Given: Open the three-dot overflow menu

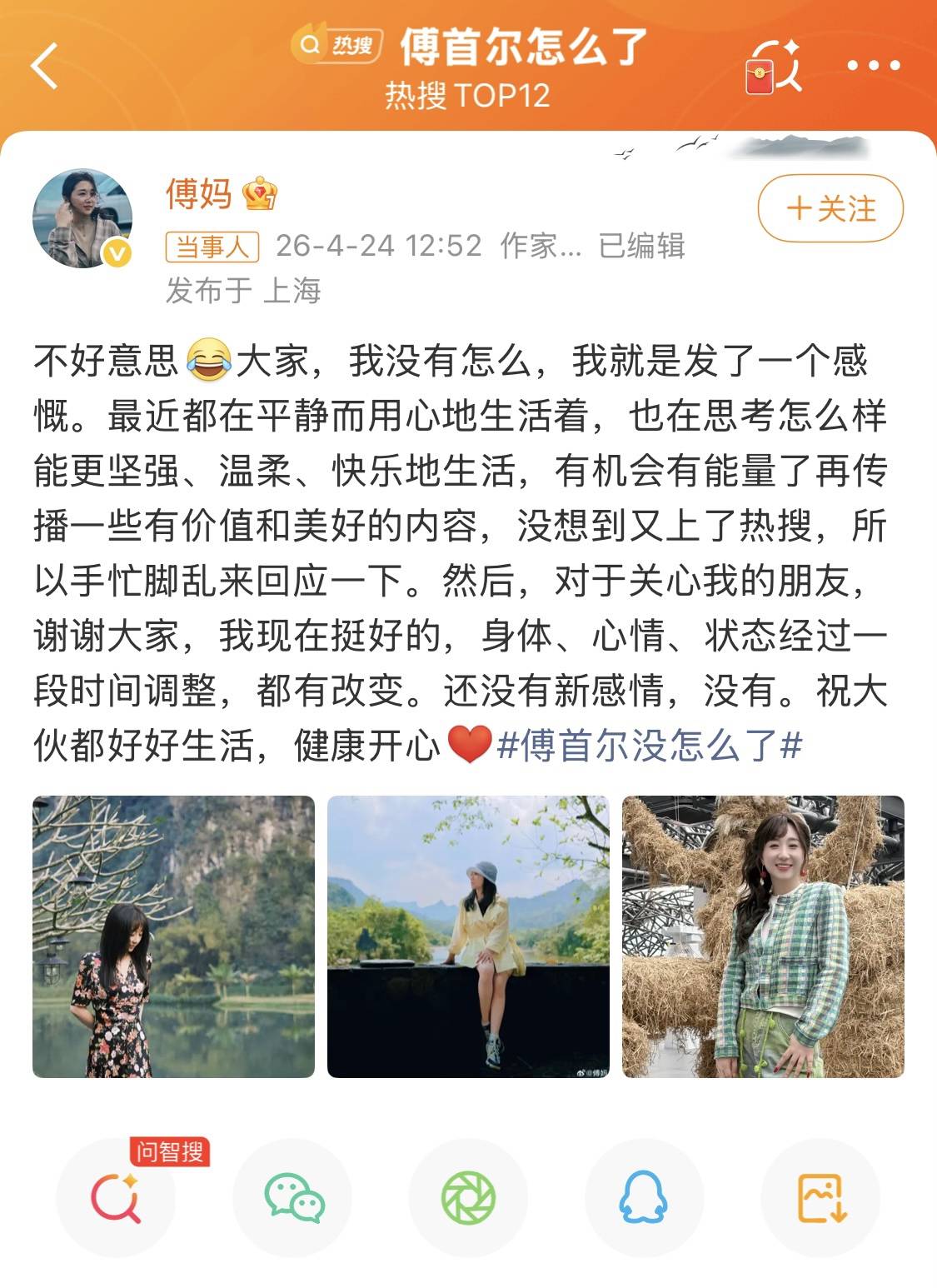Looking at the screenshot, I should click(x=873, y=66).
